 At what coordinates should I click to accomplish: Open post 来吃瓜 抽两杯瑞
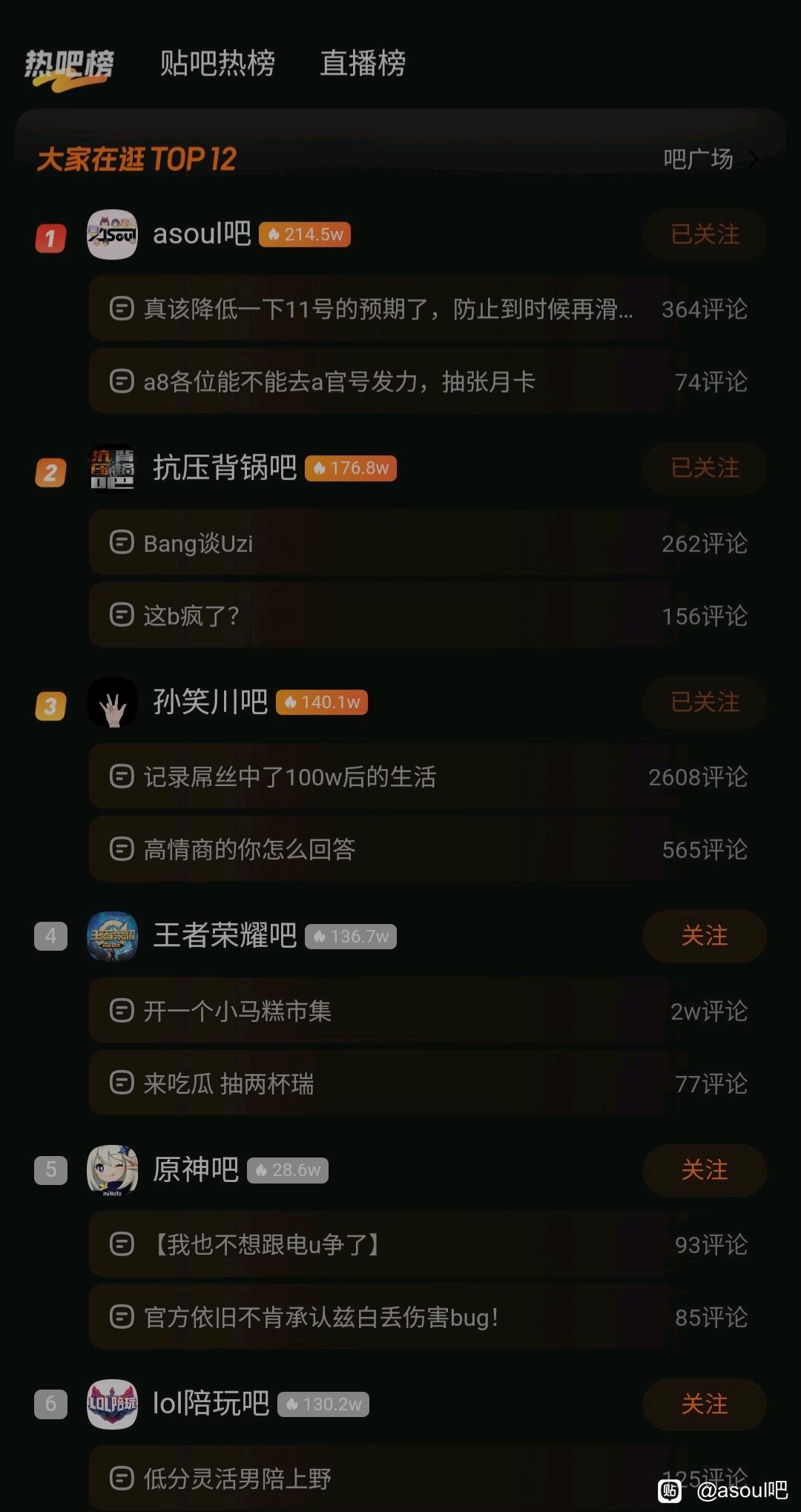click(x=229, y=1083)
